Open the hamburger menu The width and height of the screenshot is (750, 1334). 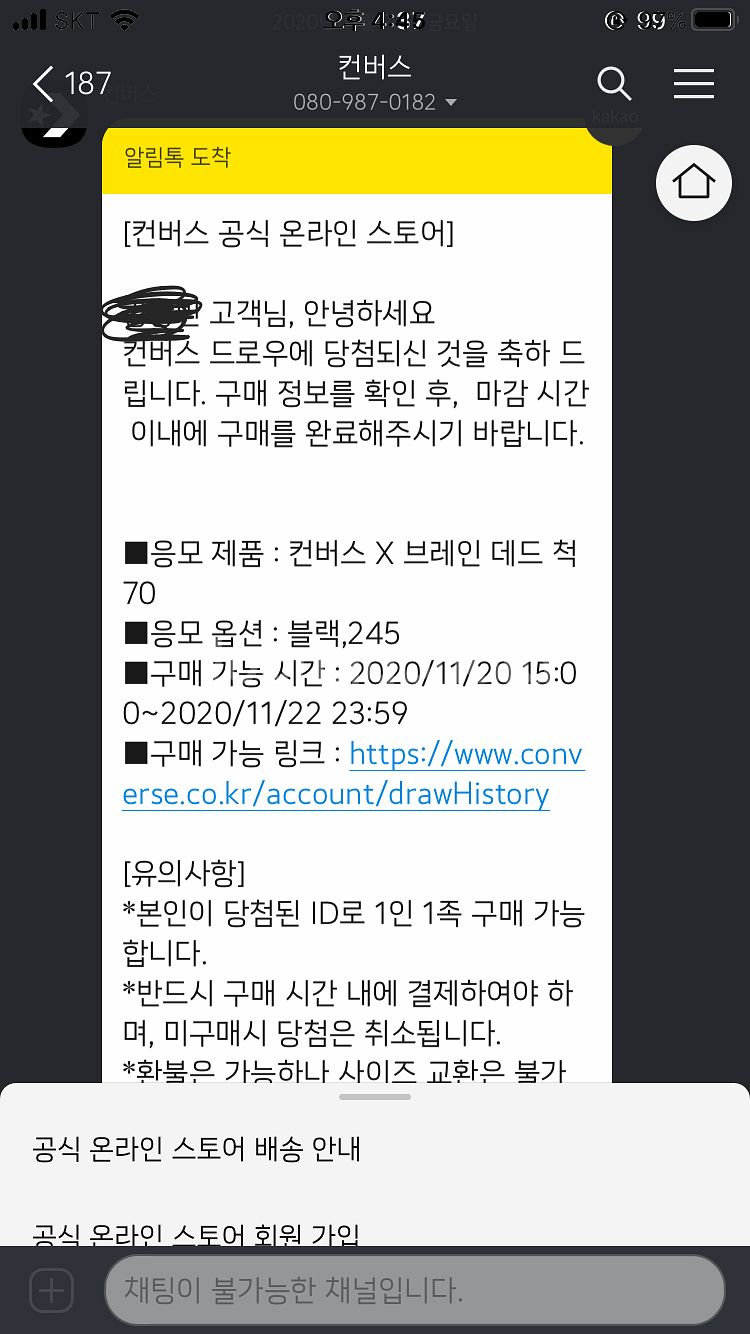pos(693,84)
